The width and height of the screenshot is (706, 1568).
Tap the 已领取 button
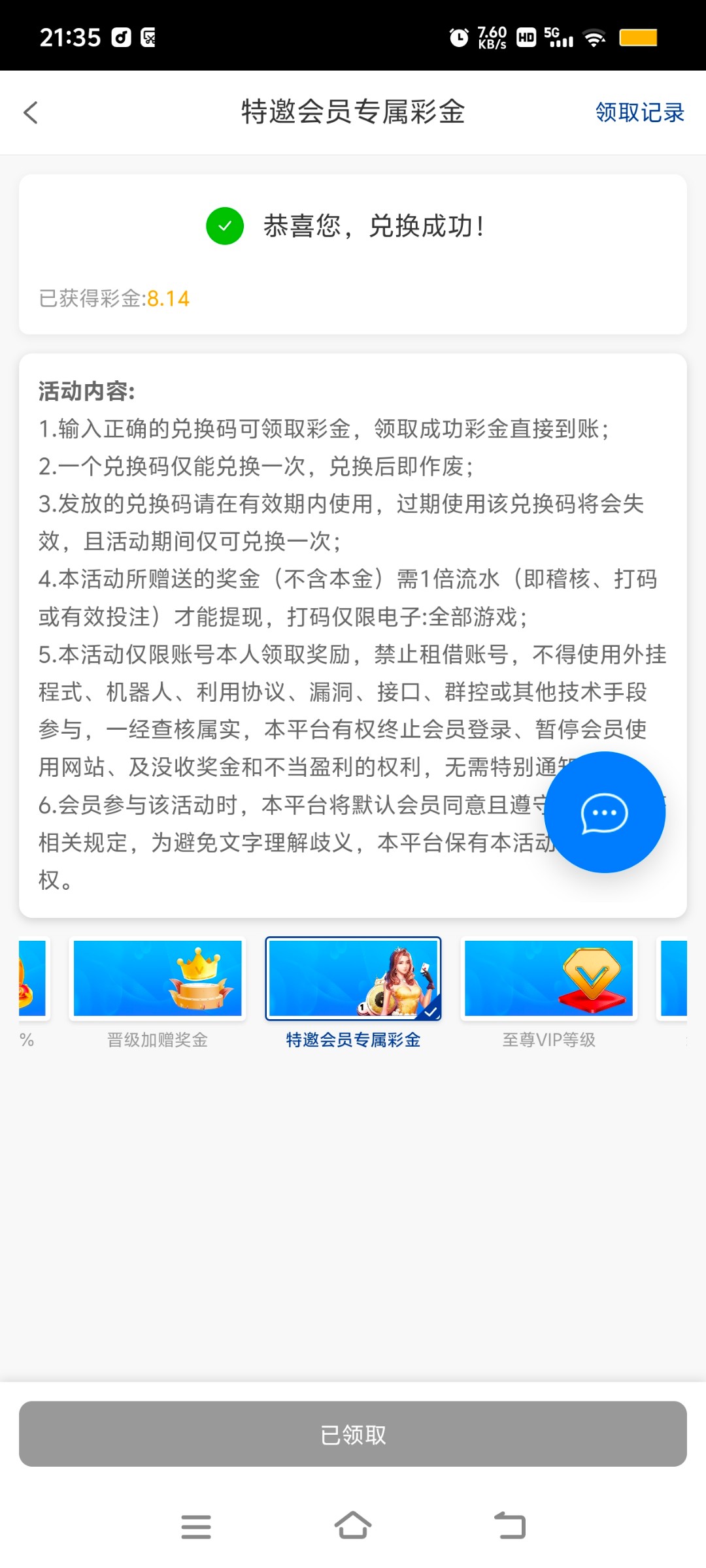point(353,1434)
